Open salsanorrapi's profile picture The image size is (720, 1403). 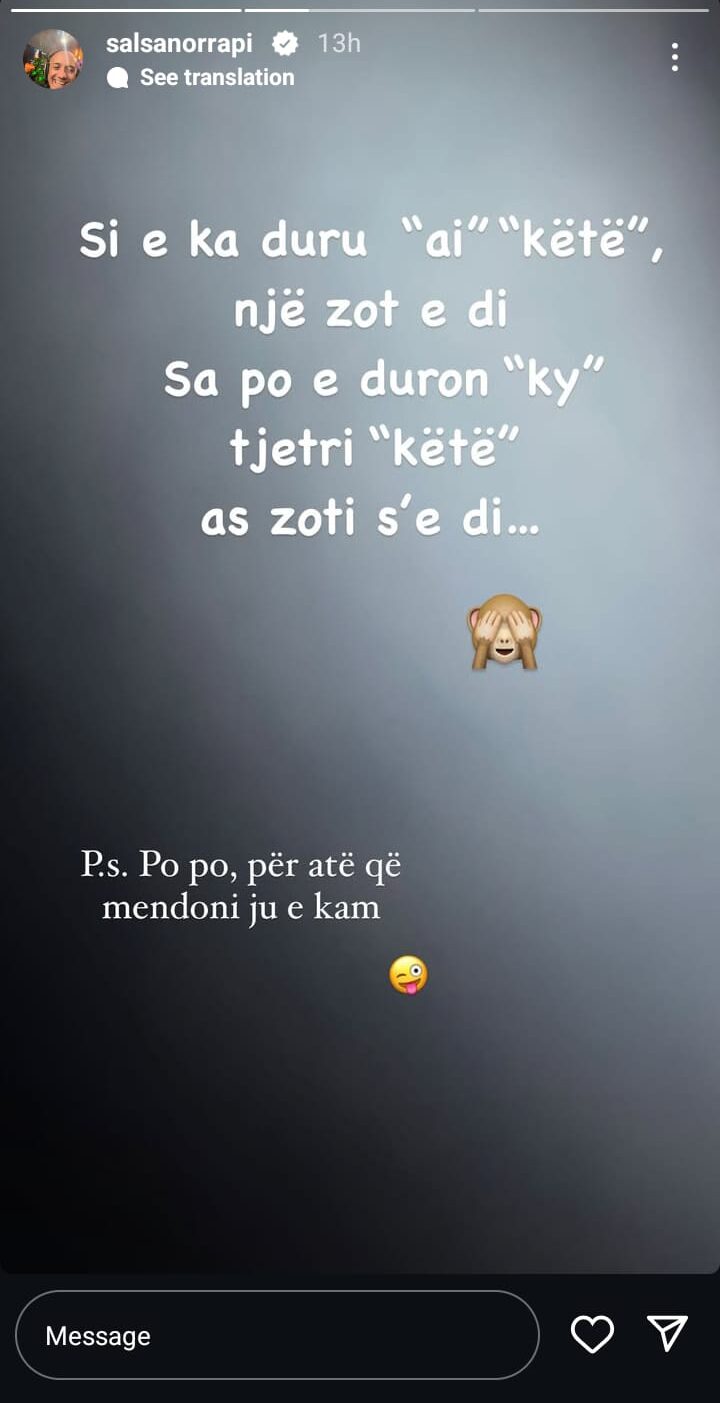52,59
